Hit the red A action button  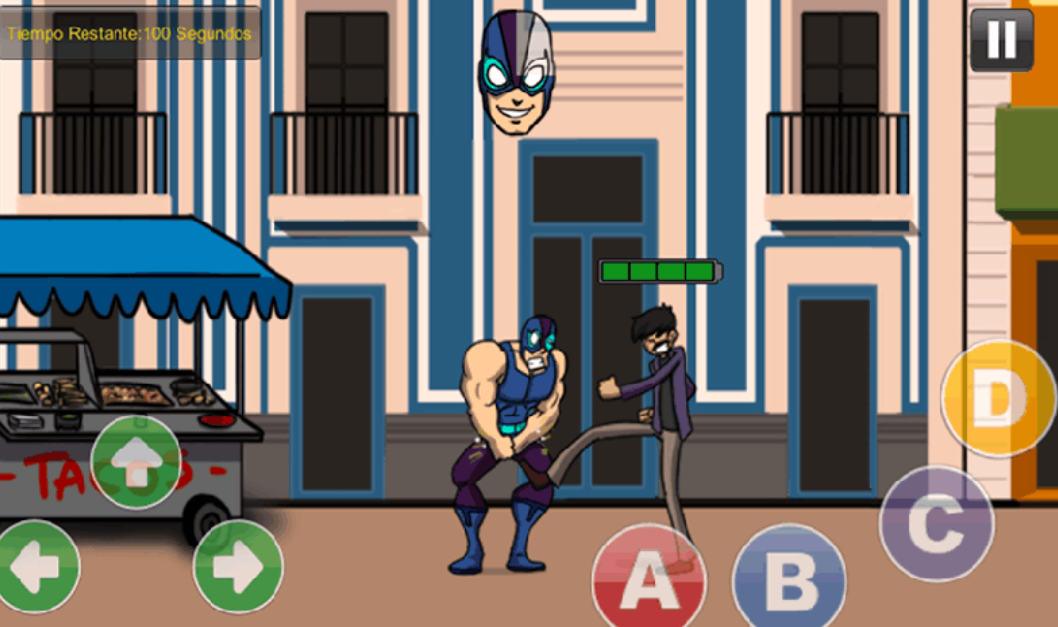tap(648, 580)
